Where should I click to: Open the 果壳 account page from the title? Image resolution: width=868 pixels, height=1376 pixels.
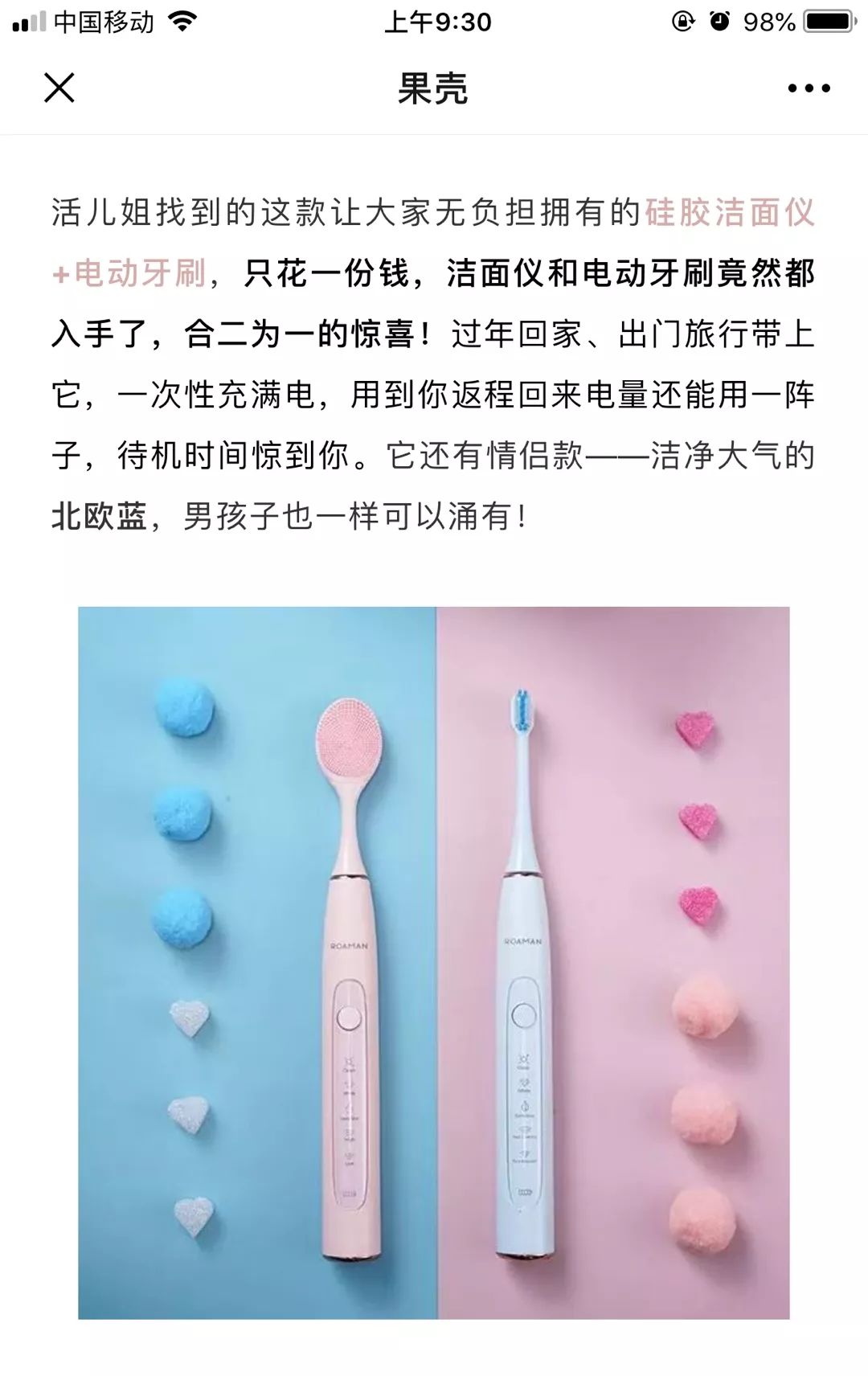(433, 90)
